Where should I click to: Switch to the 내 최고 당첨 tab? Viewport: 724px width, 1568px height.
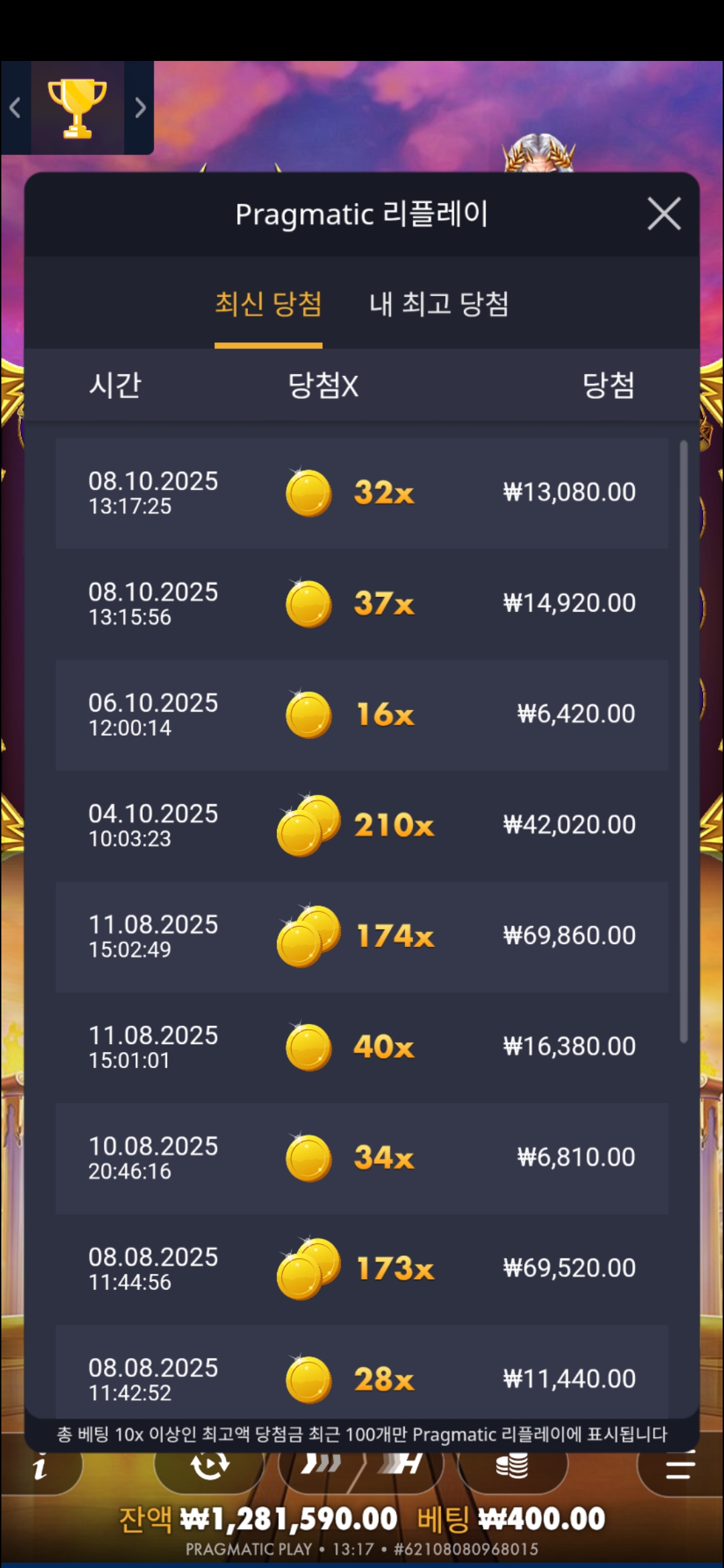tap(439, 304)
